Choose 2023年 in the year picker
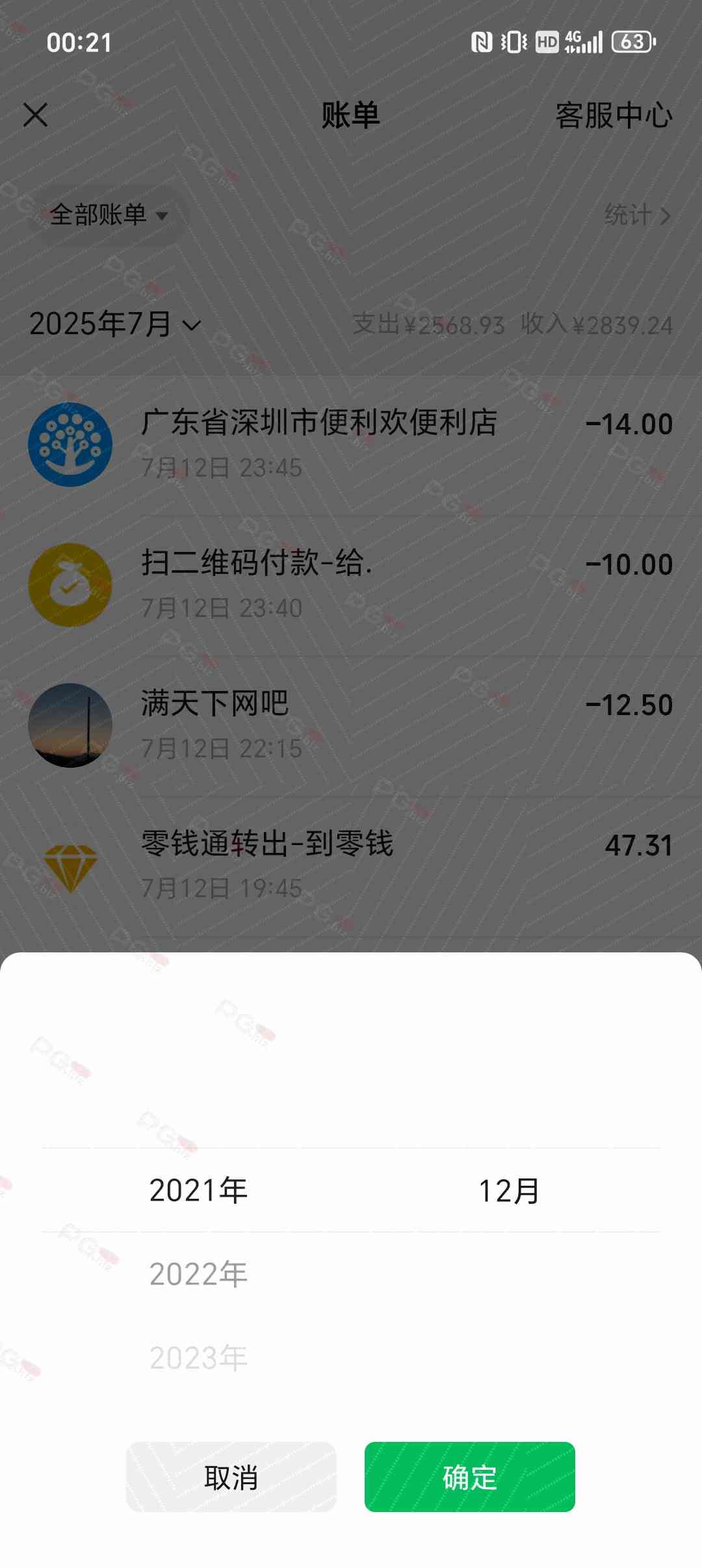This screenshot has height=1568, width=702. point(198,1357)
